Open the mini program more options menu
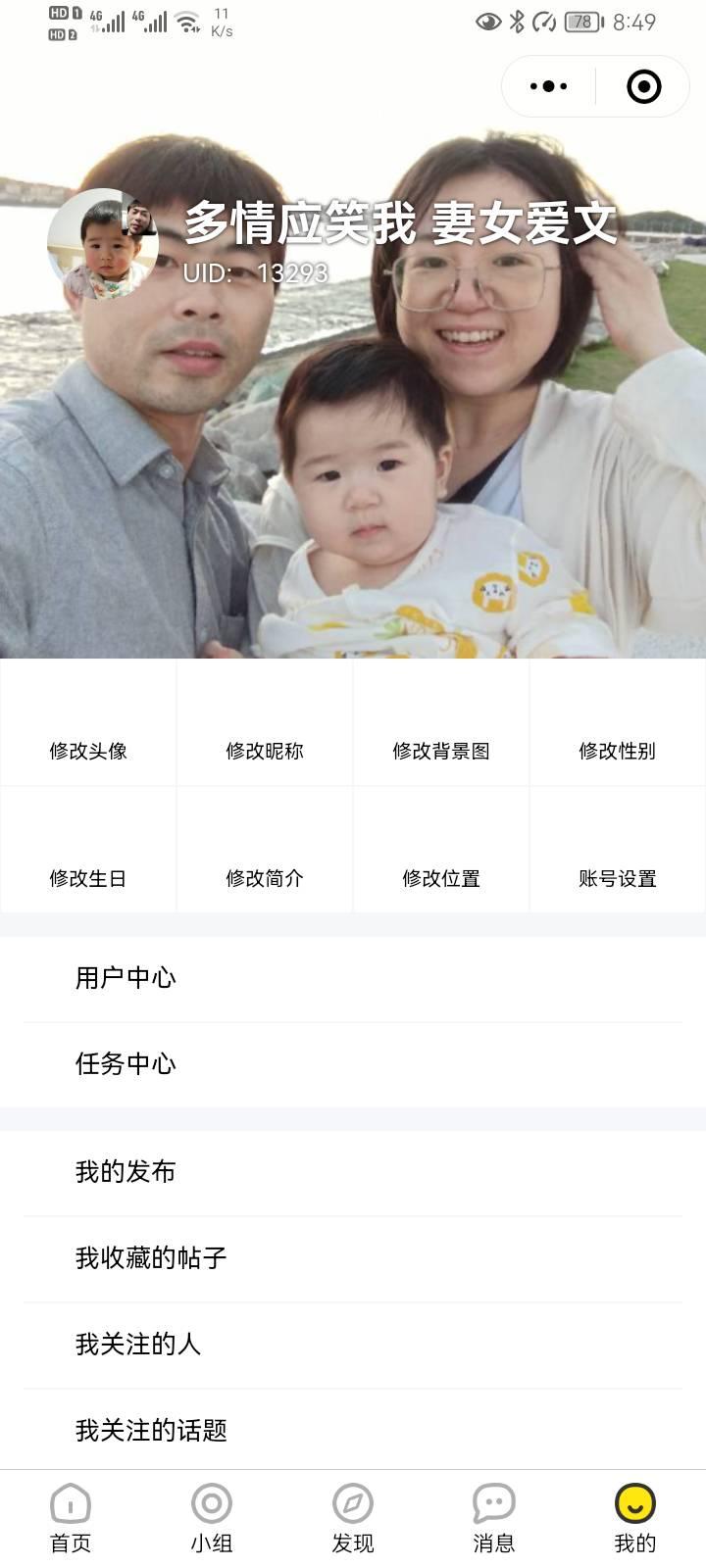The width and height of the screenshot is (706, 1568). point(548,87)
